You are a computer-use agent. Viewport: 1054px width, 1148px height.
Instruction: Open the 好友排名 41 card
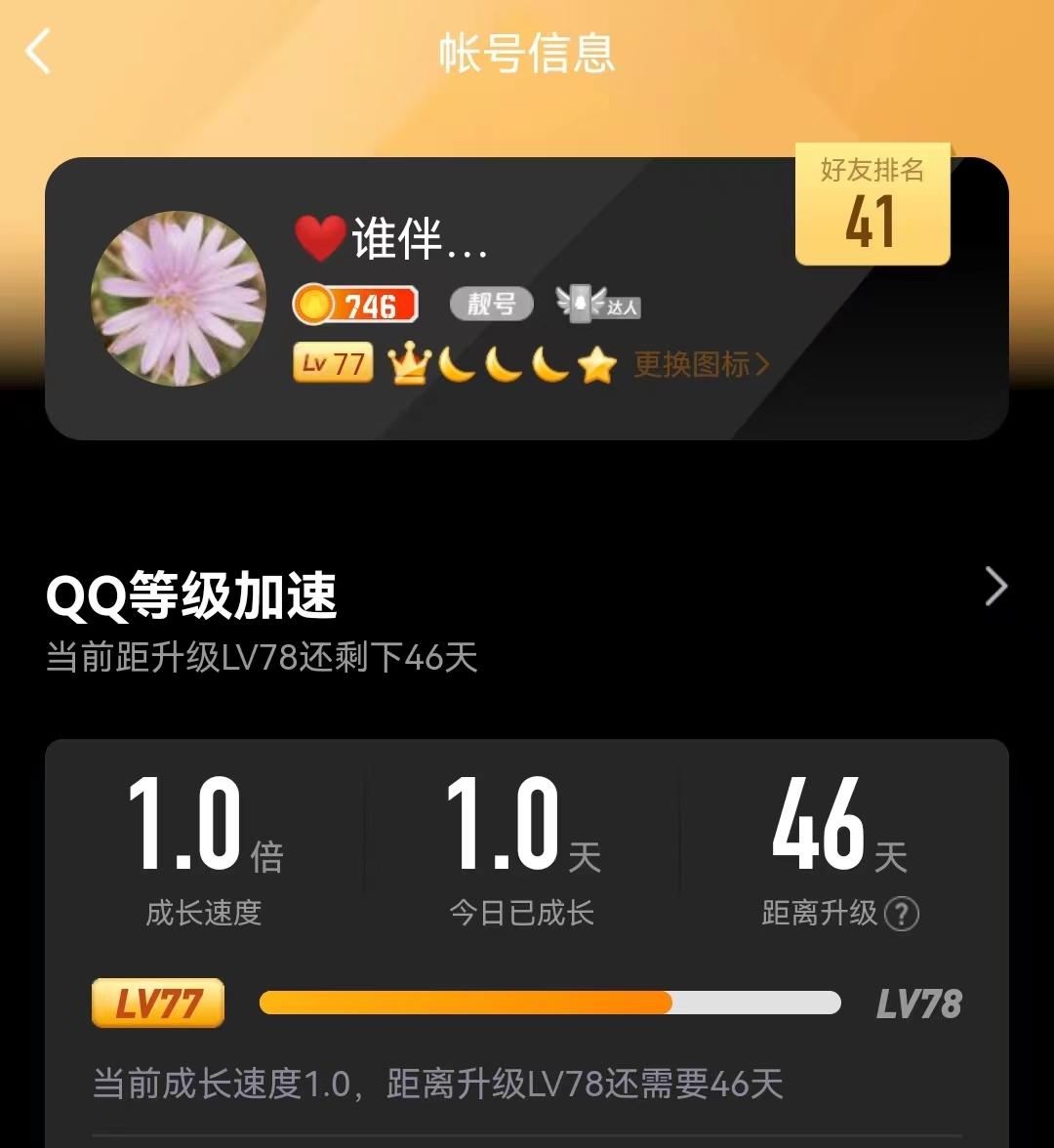(872, 204)
